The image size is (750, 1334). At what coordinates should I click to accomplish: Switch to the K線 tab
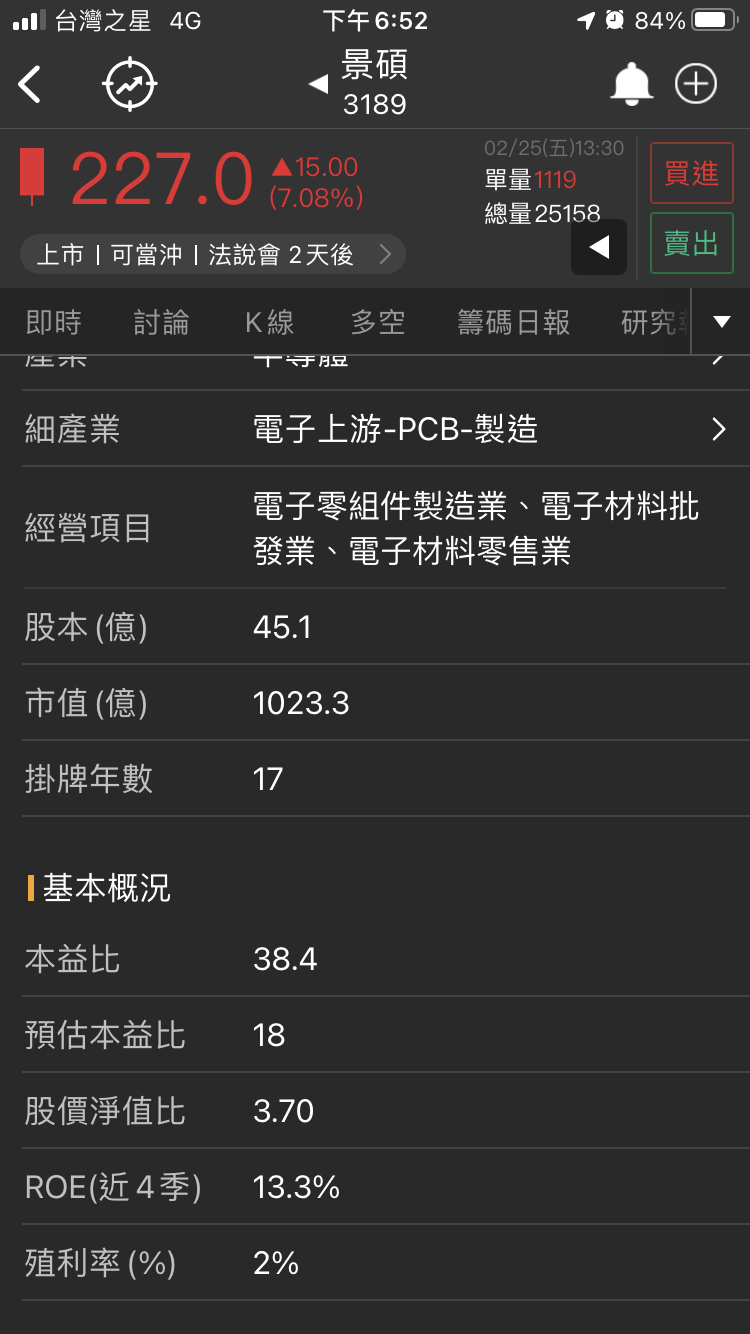(269, 322)
